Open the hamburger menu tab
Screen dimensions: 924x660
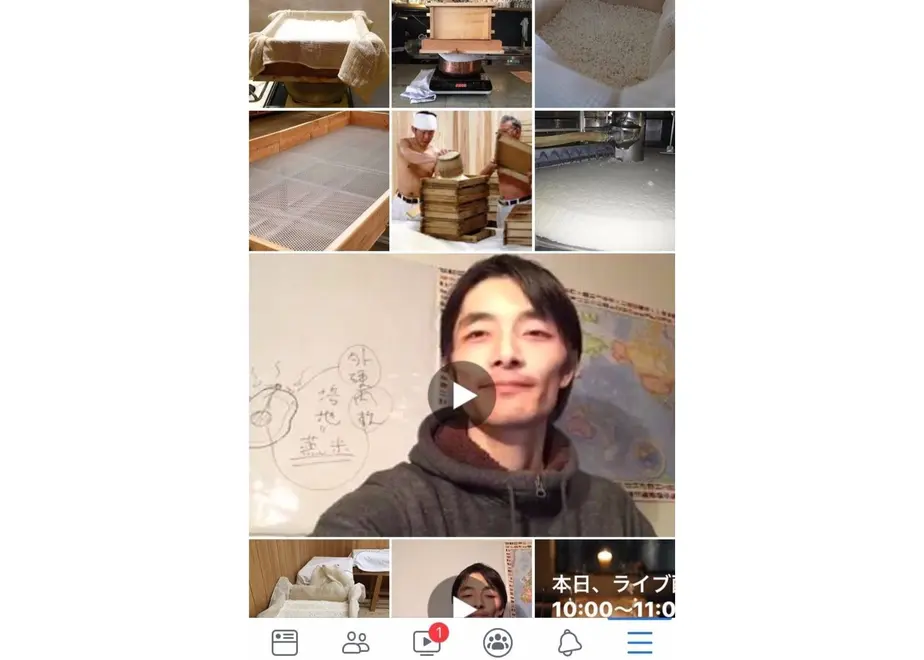coord(640,642)
